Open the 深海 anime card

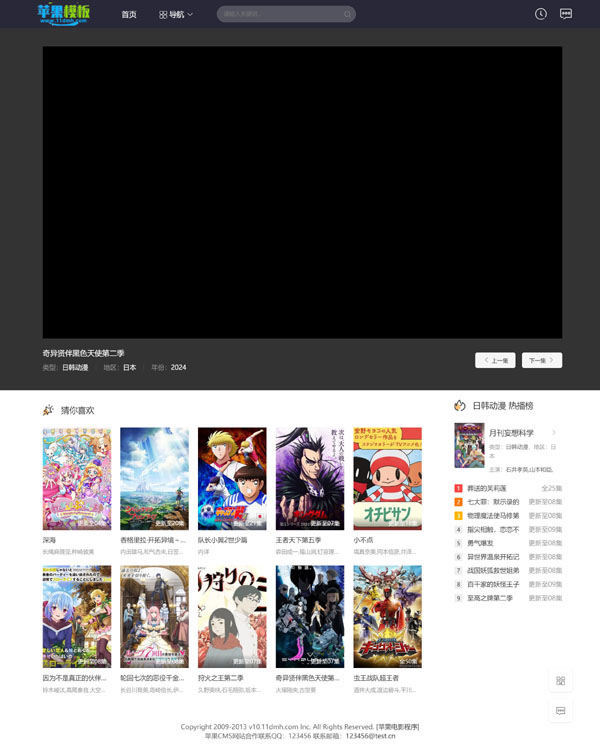tap(77, 479)
